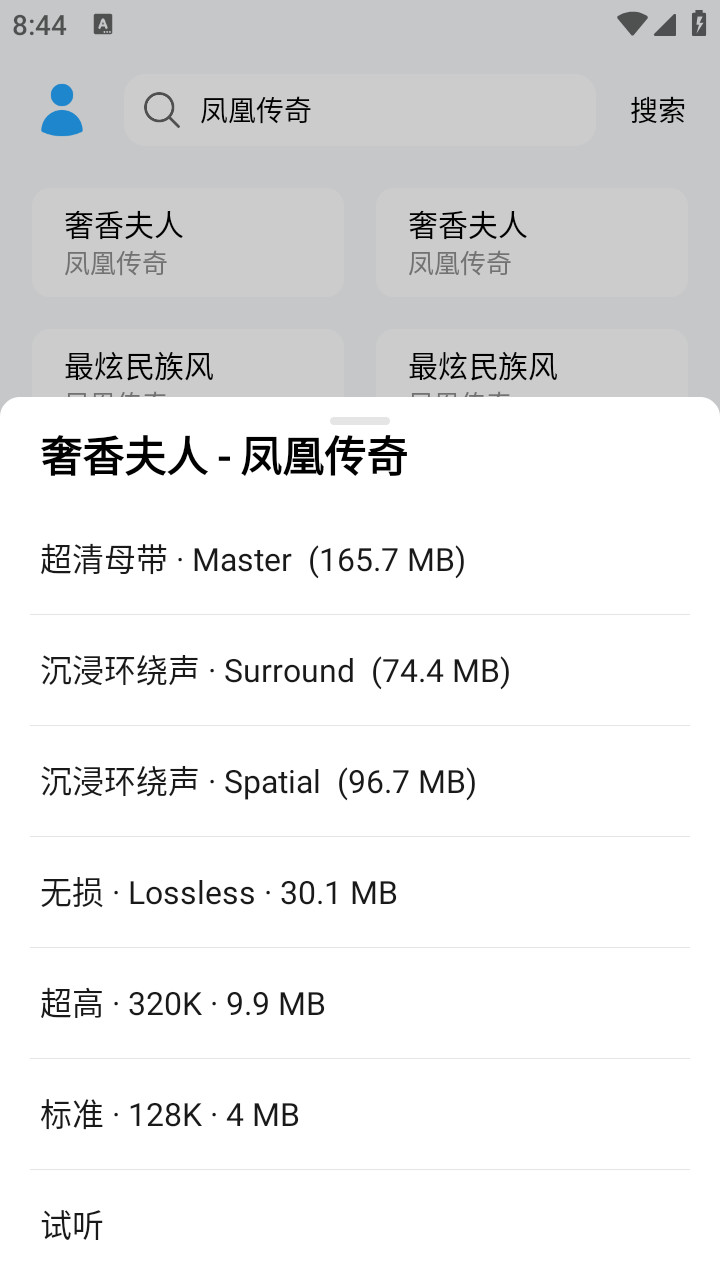Open the first 奢香夫人 search result
The width and height of the screenshot is (720, 1280).
187,242
